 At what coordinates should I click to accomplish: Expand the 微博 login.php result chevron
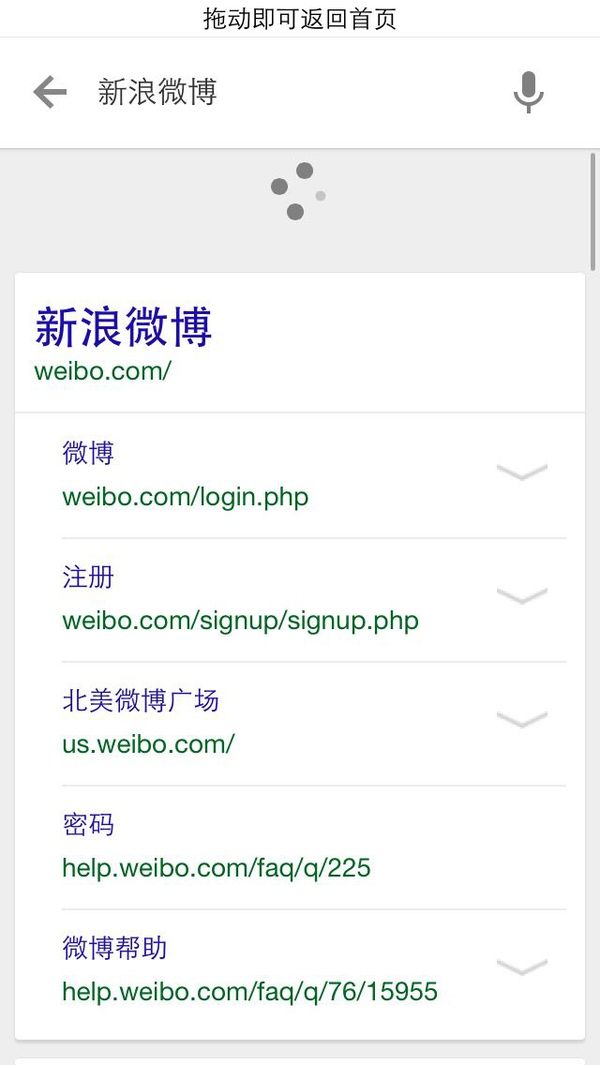tap(522, 471)
